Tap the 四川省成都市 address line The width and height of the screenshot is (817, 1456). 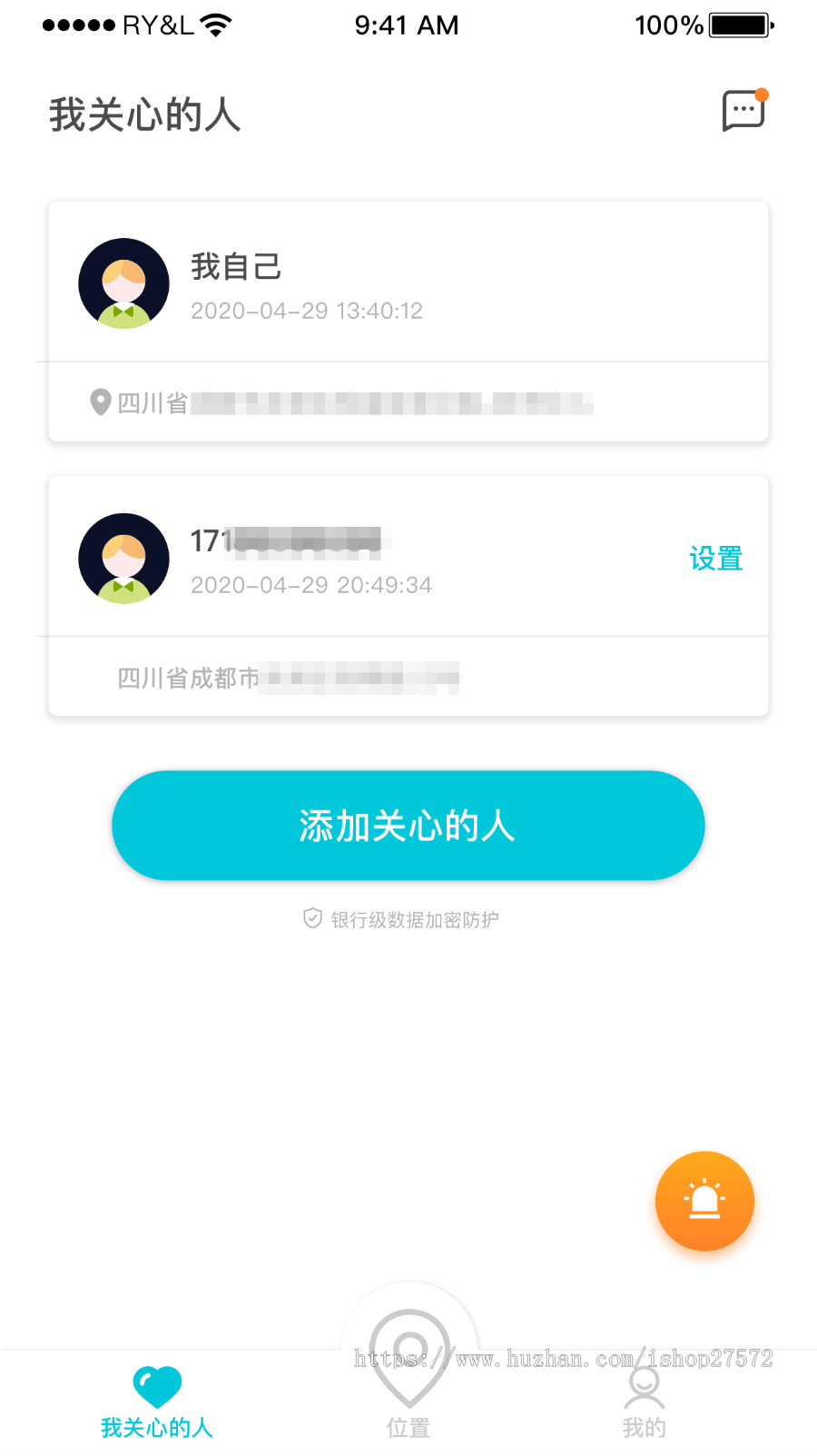point(272,677)
